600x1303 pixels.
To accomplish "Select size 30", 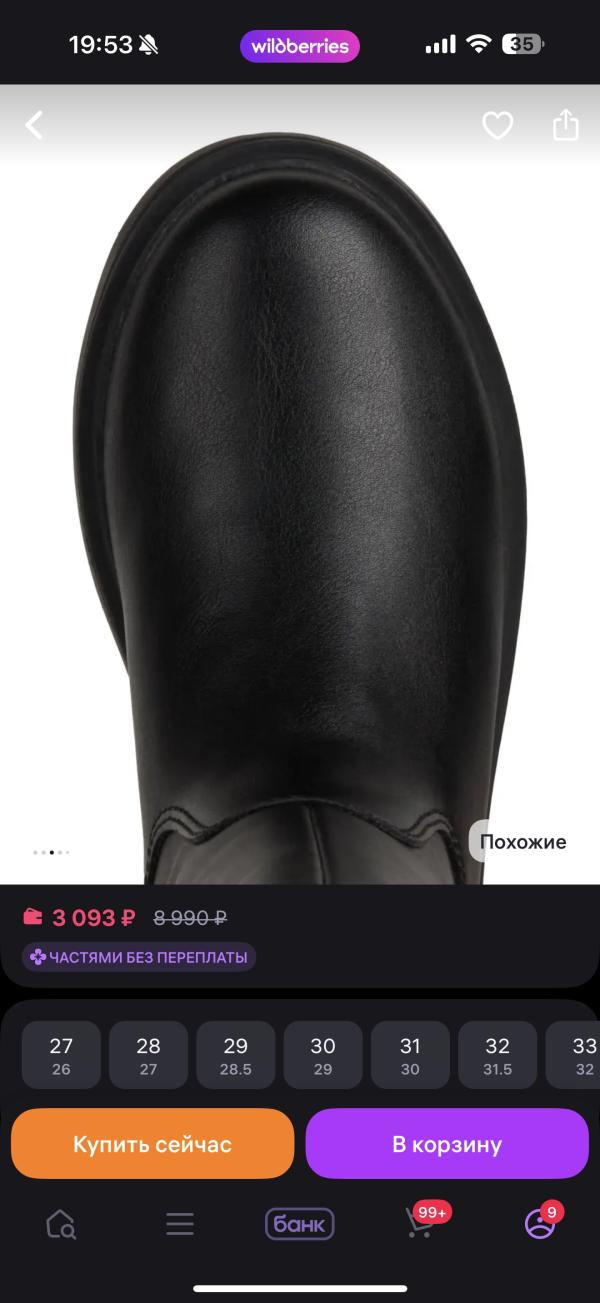I will (x=322, y=1055).
